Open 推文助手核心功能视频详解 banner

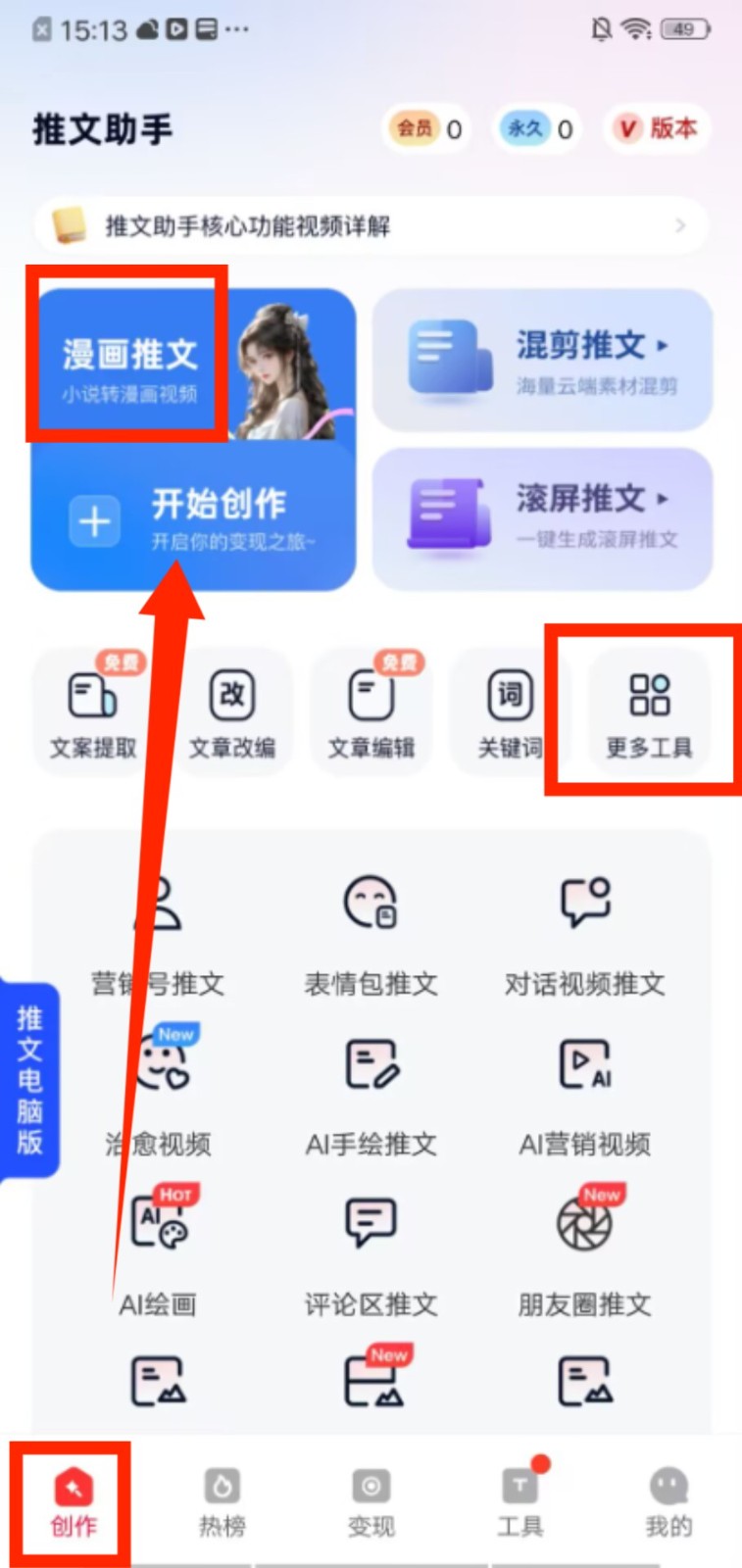coord(371,226)
